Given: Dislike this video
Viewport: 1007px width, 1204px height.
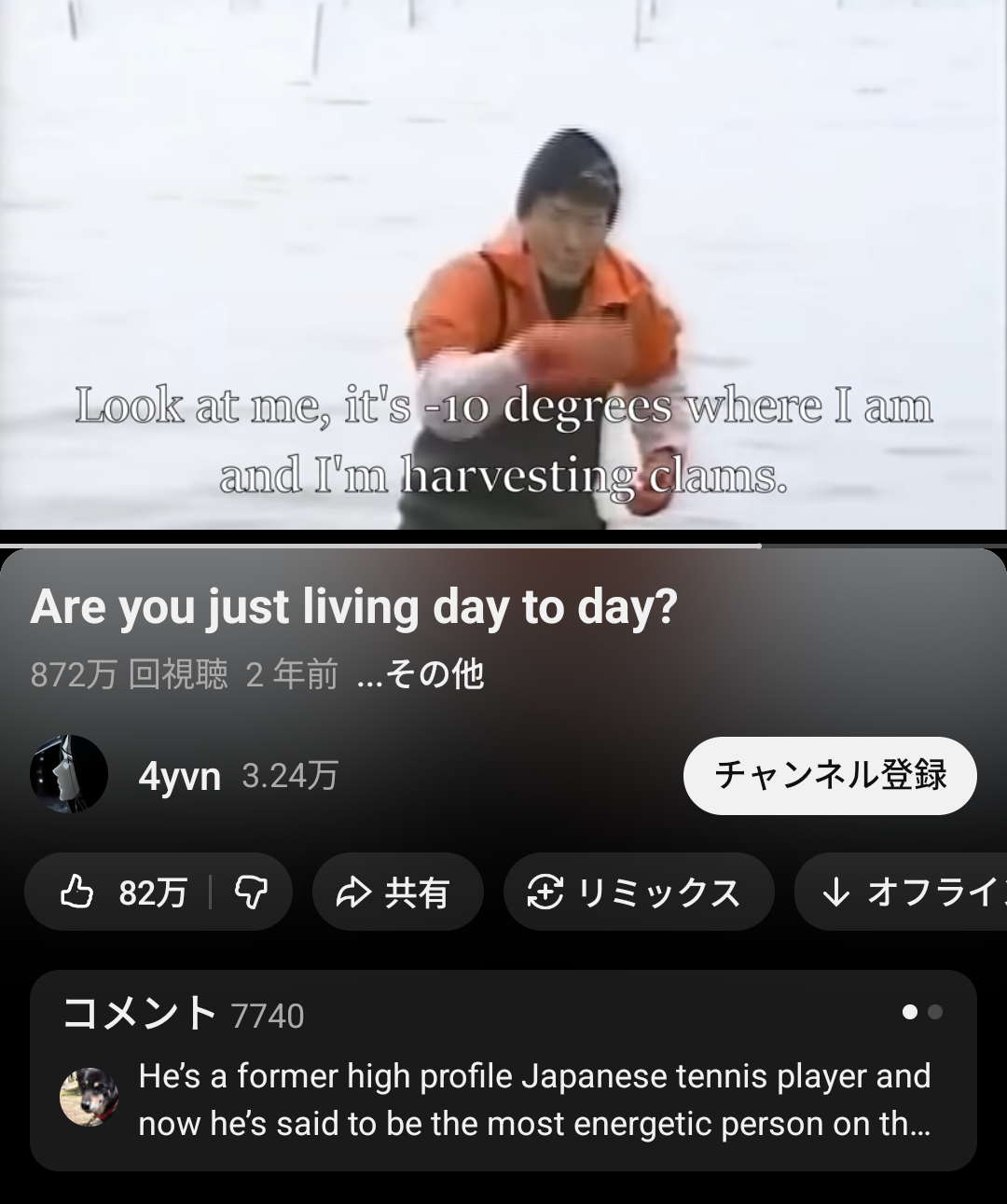Looking at the screenshot, I should (251, 893).
